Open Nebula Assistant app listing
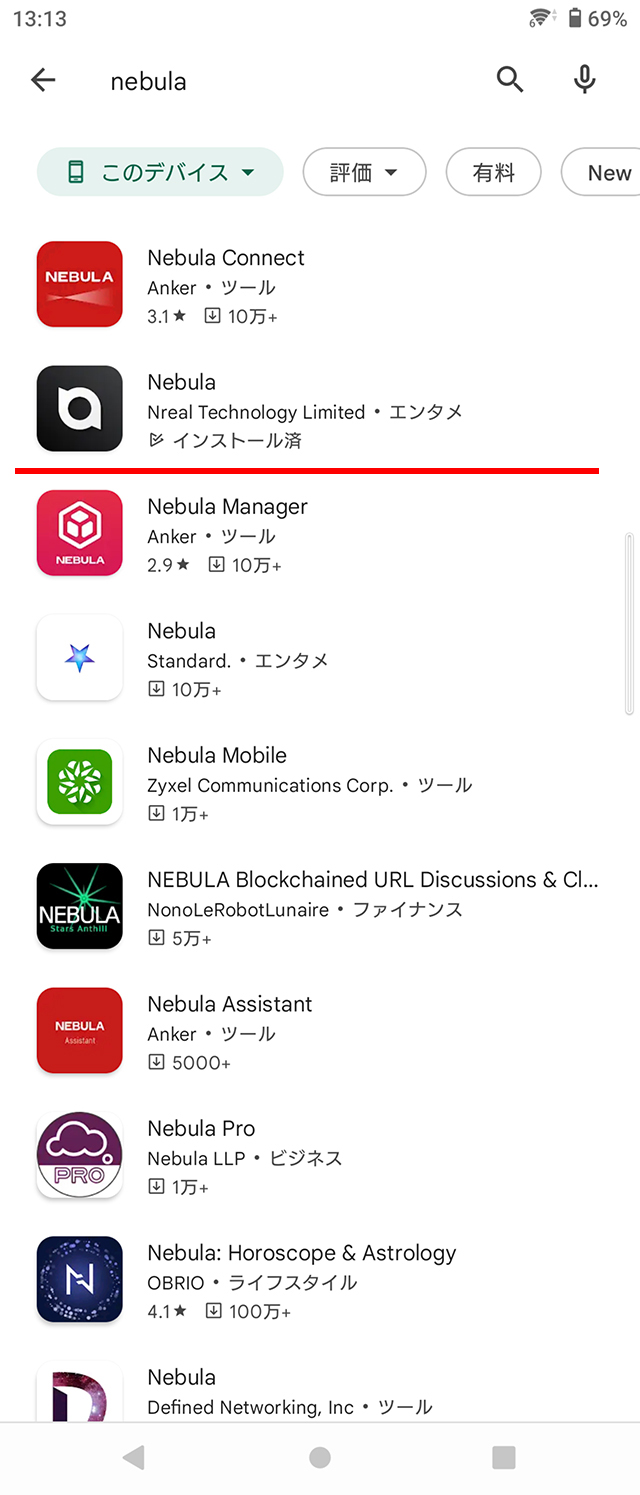 click(x=320, y=1031)
